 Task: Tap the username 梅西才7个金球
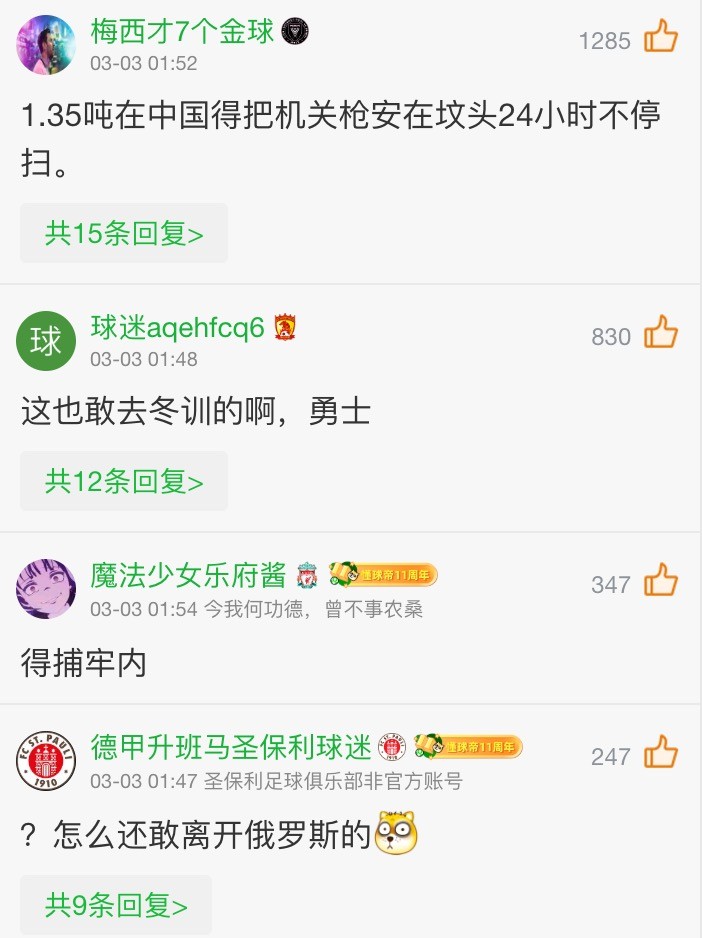coord(182,31)
